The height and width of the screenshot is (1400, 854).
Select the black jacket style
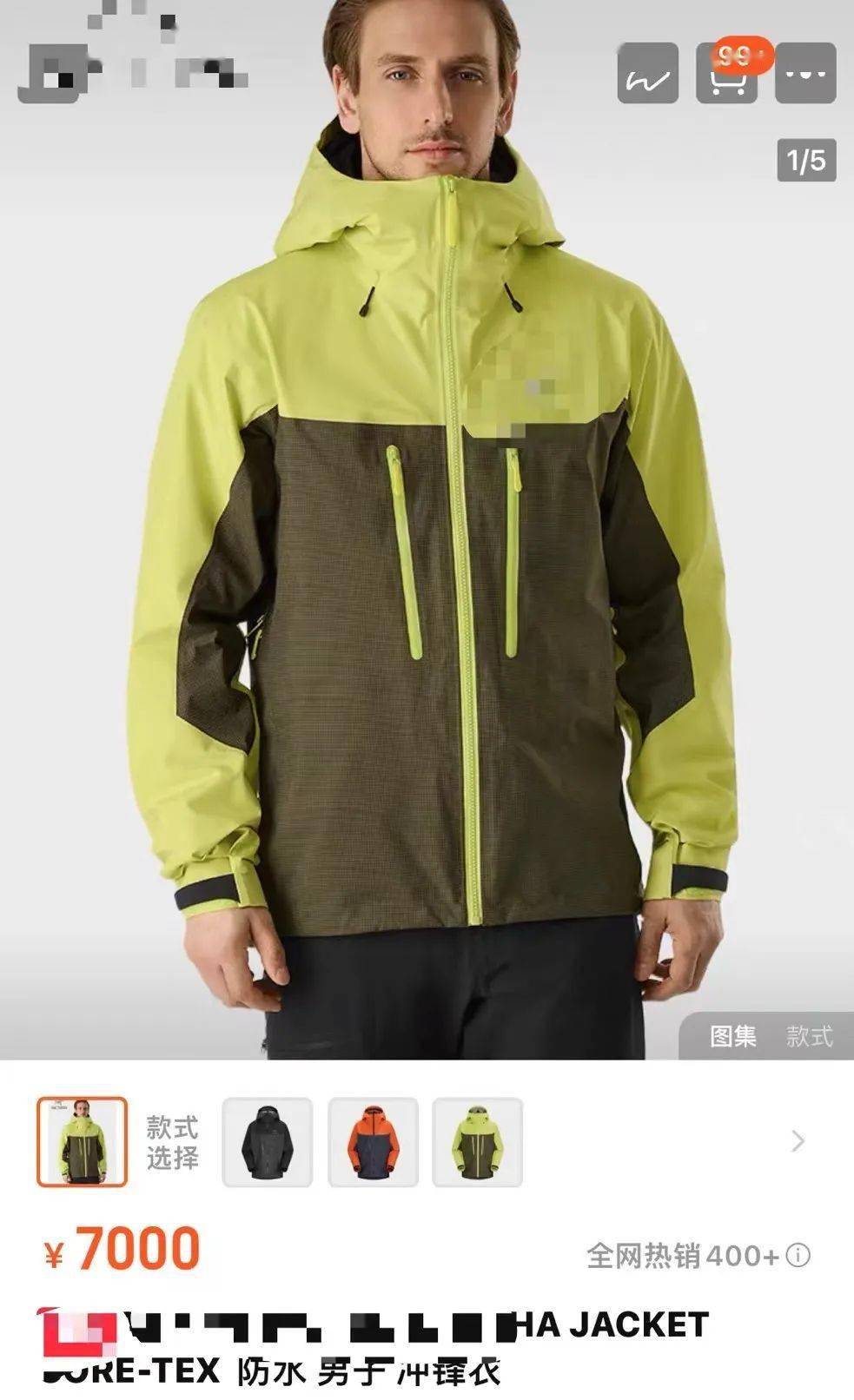[268, 1142]
